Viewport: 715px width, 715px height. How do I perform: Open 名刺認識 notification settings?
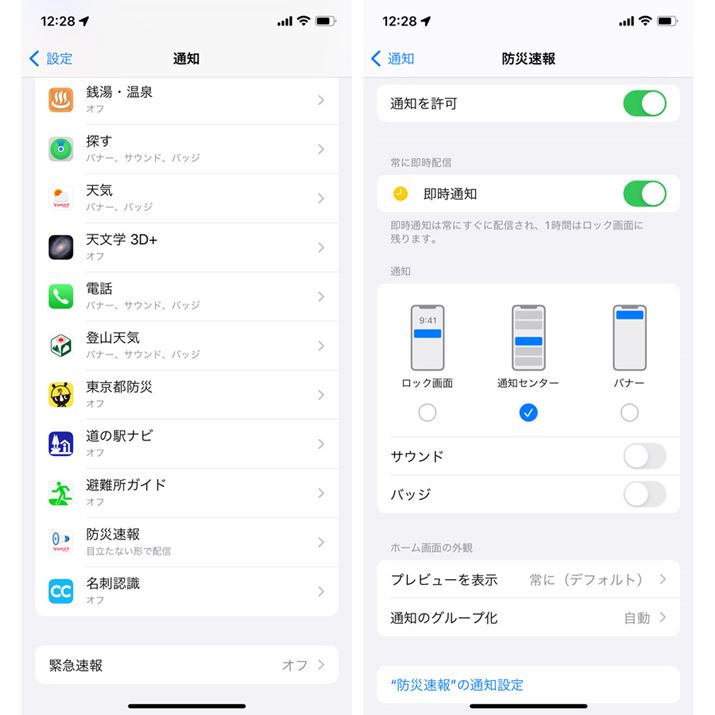186,590
